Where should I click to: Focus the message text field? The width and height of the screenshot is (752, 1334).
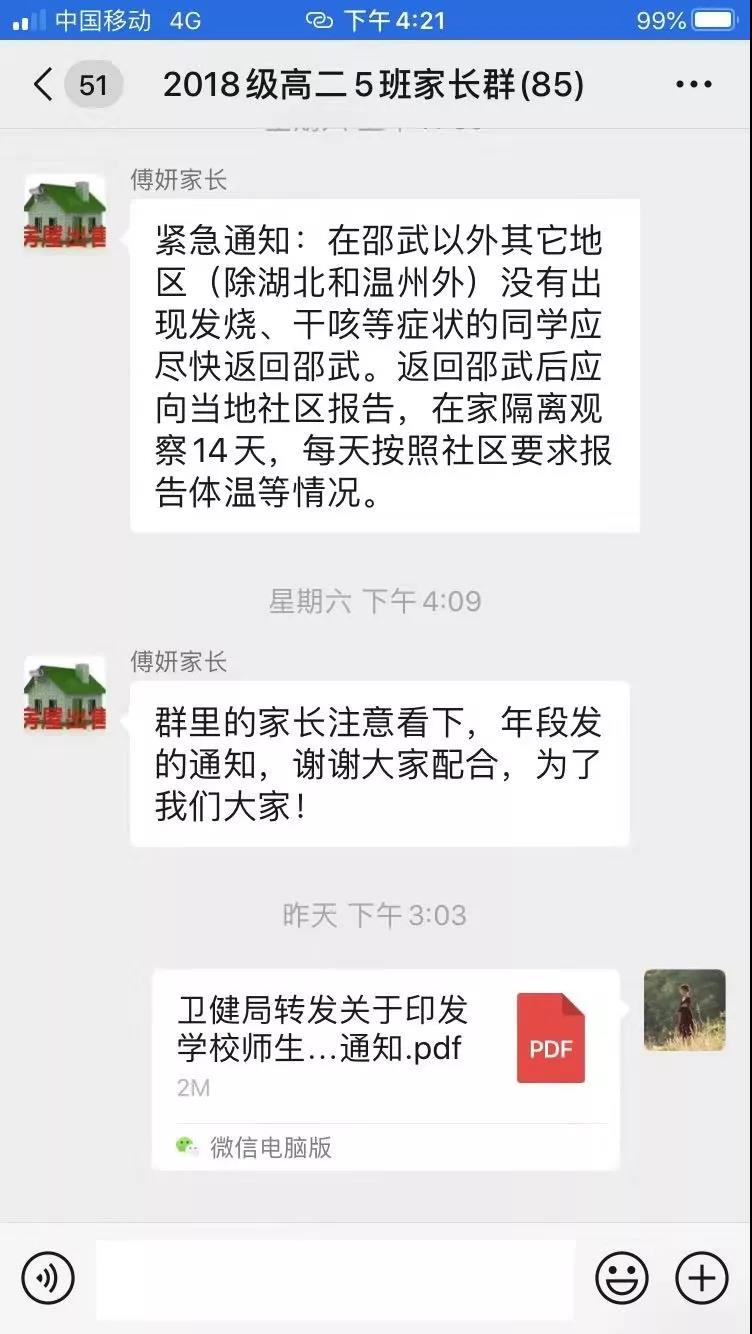click(x=335, y=1279)
